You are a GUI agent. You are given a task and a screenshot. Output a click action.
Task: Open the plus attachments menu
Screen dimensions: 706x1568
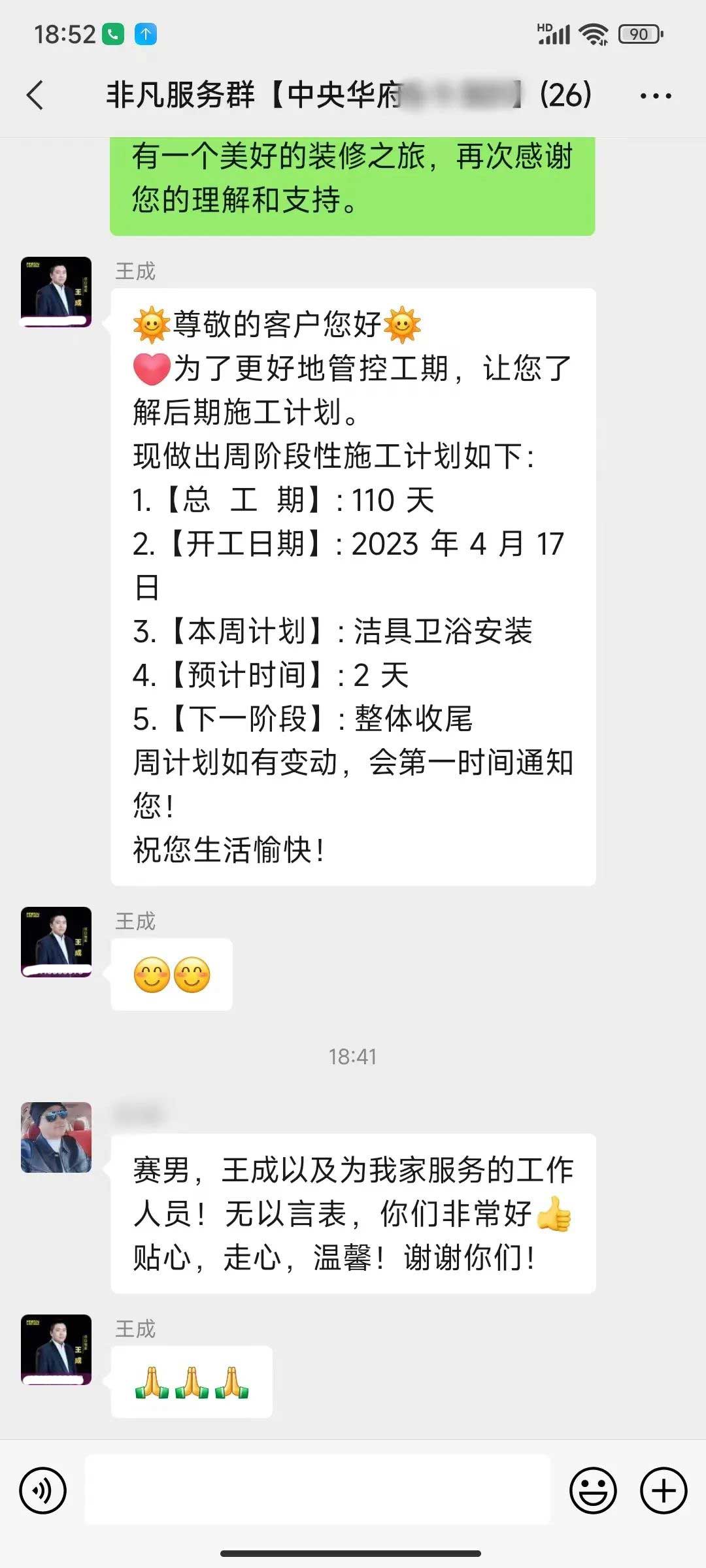click(663, 1491)
